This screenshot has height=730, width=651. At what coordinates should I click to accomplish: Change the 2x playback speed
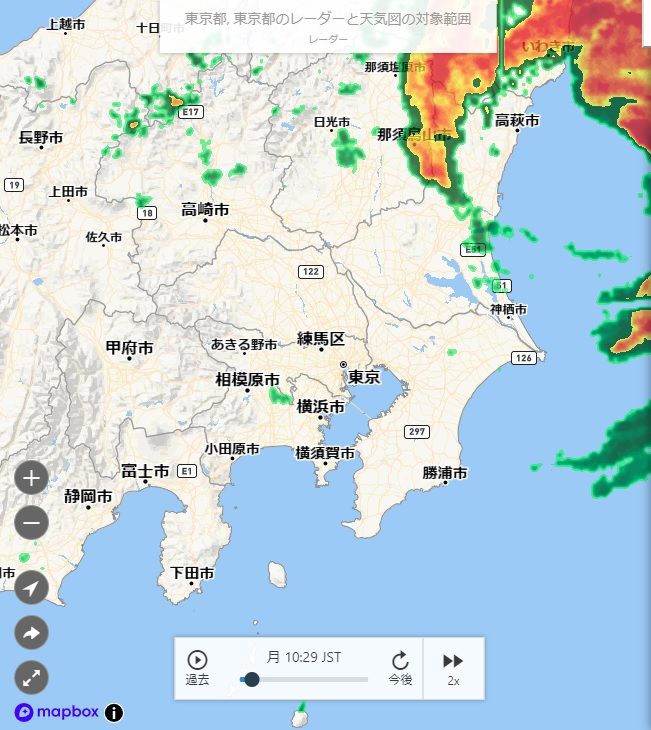(453, 667)
